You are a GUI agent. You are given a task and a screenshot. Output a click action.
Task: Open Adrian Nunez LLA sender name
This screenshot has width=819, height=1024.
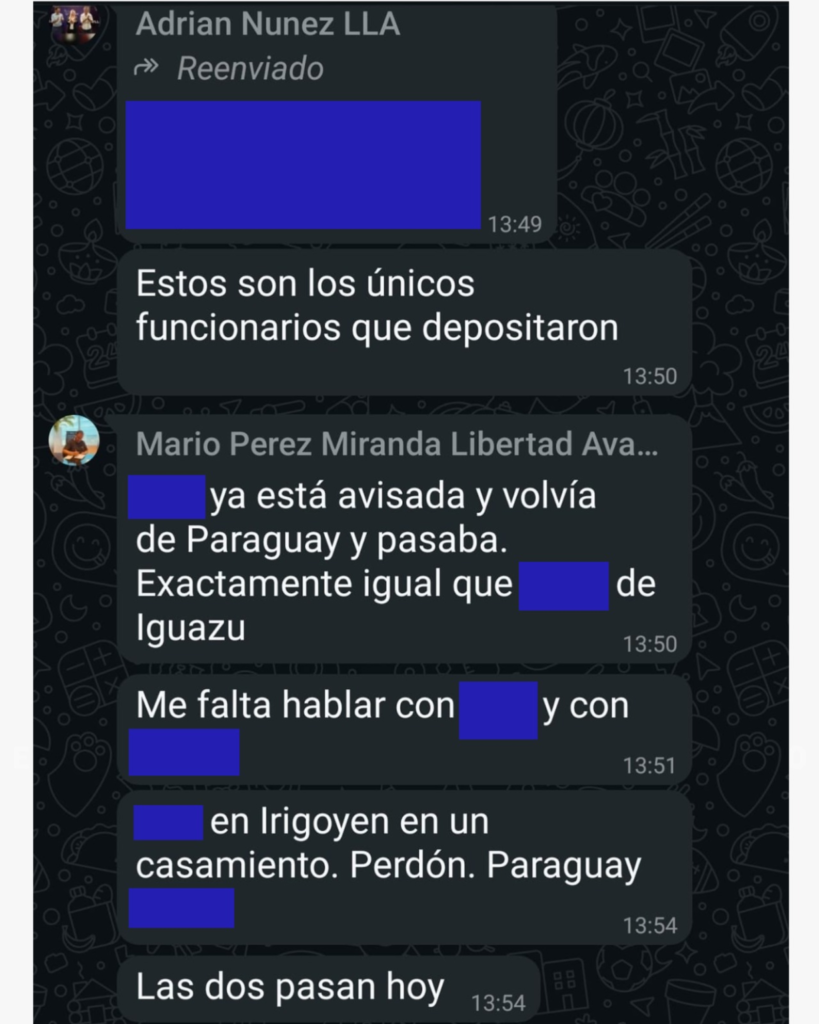tap(268, 24)
